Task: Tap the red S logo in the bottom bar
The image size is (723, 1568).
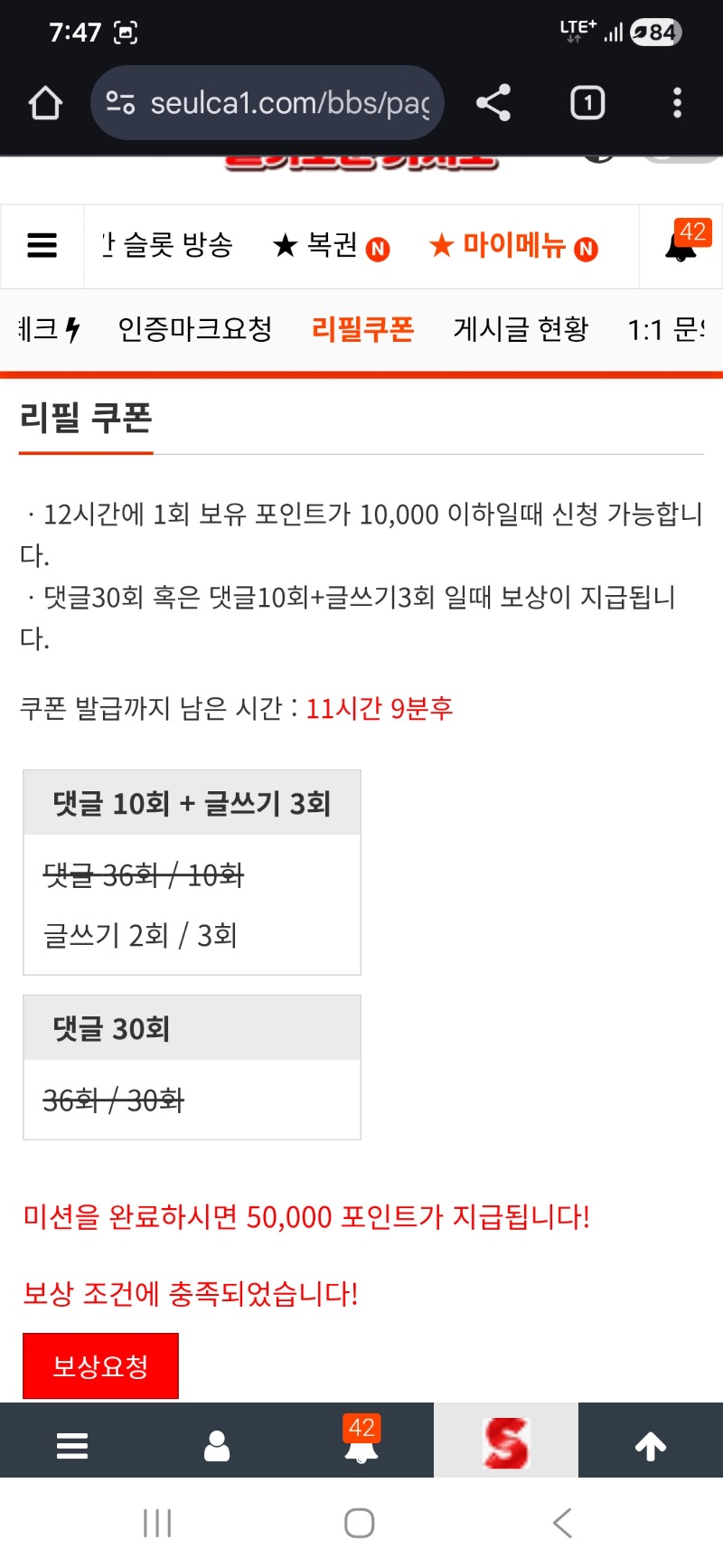Action: [x=506, y=1441]
